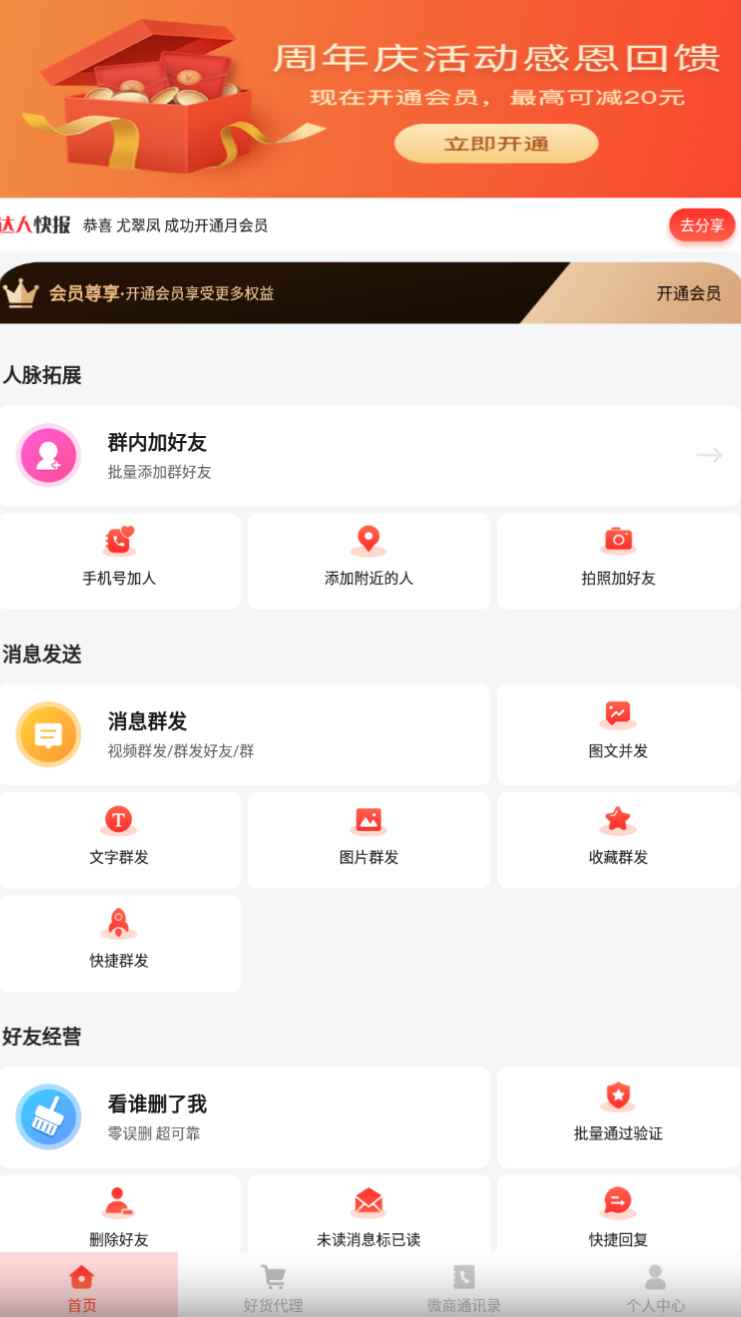Tap the 消息群发 chat bubble icon

click(48, 733)
